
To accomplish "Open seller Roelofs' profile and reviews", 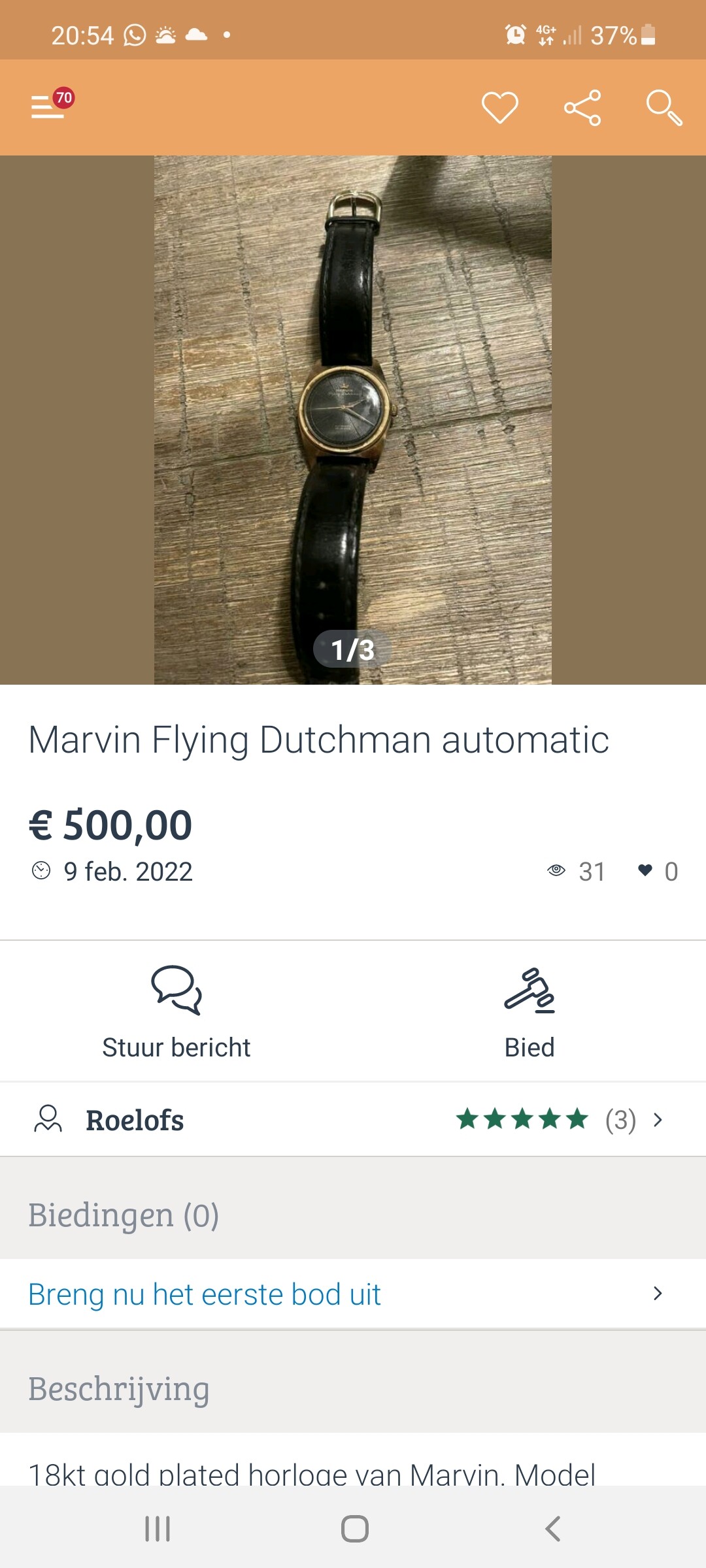I will (x=353, y=1120).
